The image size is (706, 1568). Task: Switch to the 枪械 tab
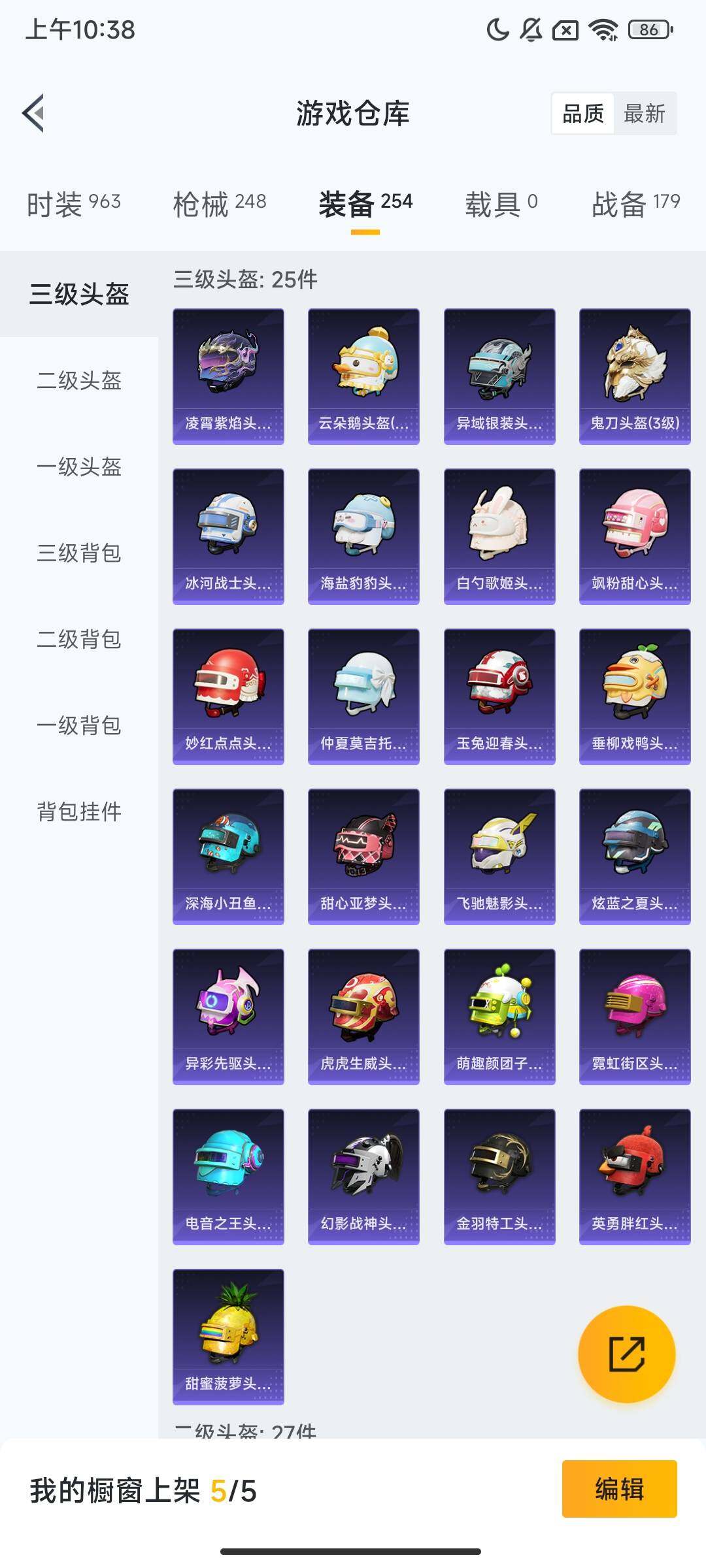click(219, 204)
